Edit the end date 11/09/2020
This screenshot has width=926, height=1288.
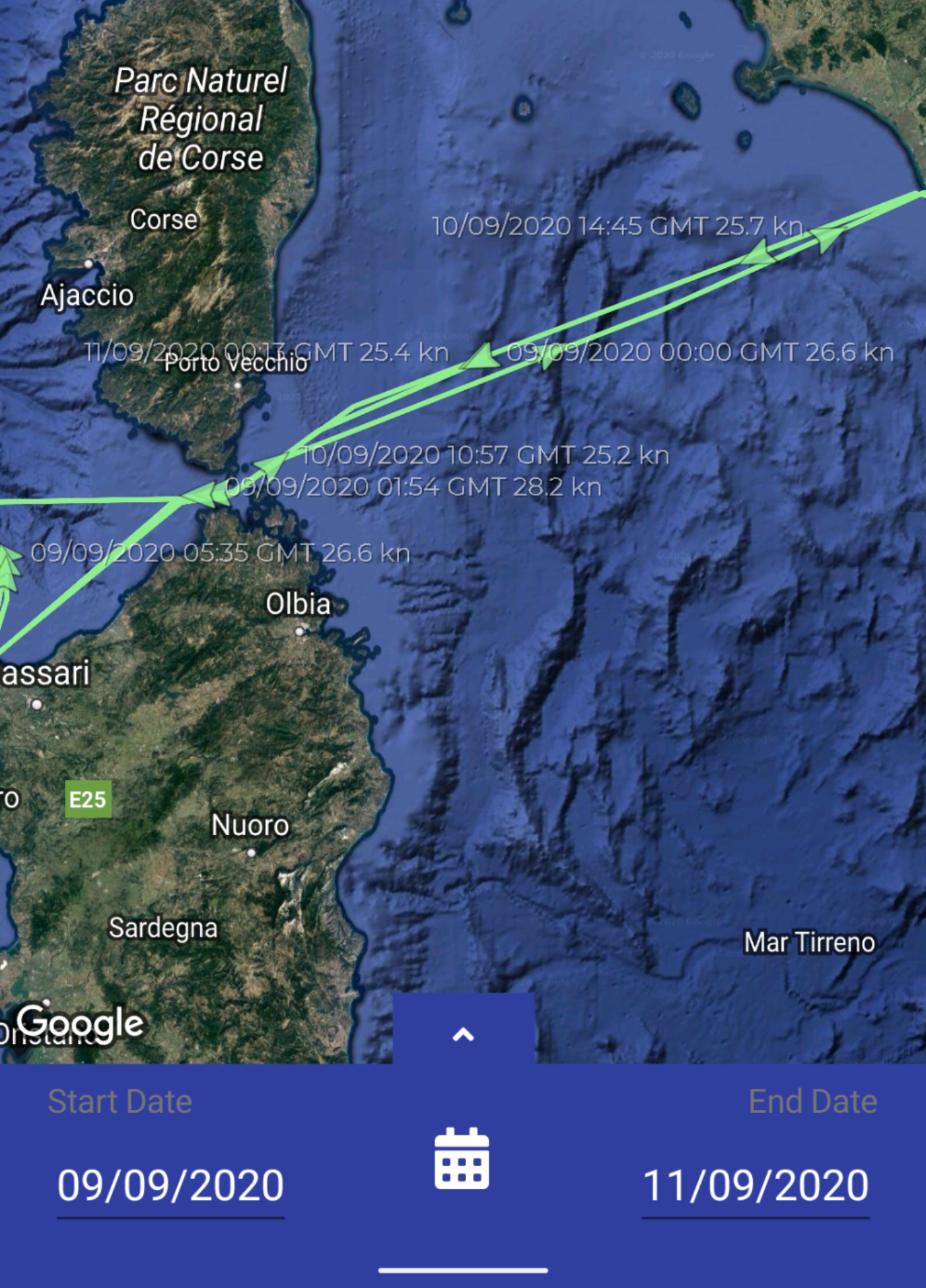(755, 1186)
